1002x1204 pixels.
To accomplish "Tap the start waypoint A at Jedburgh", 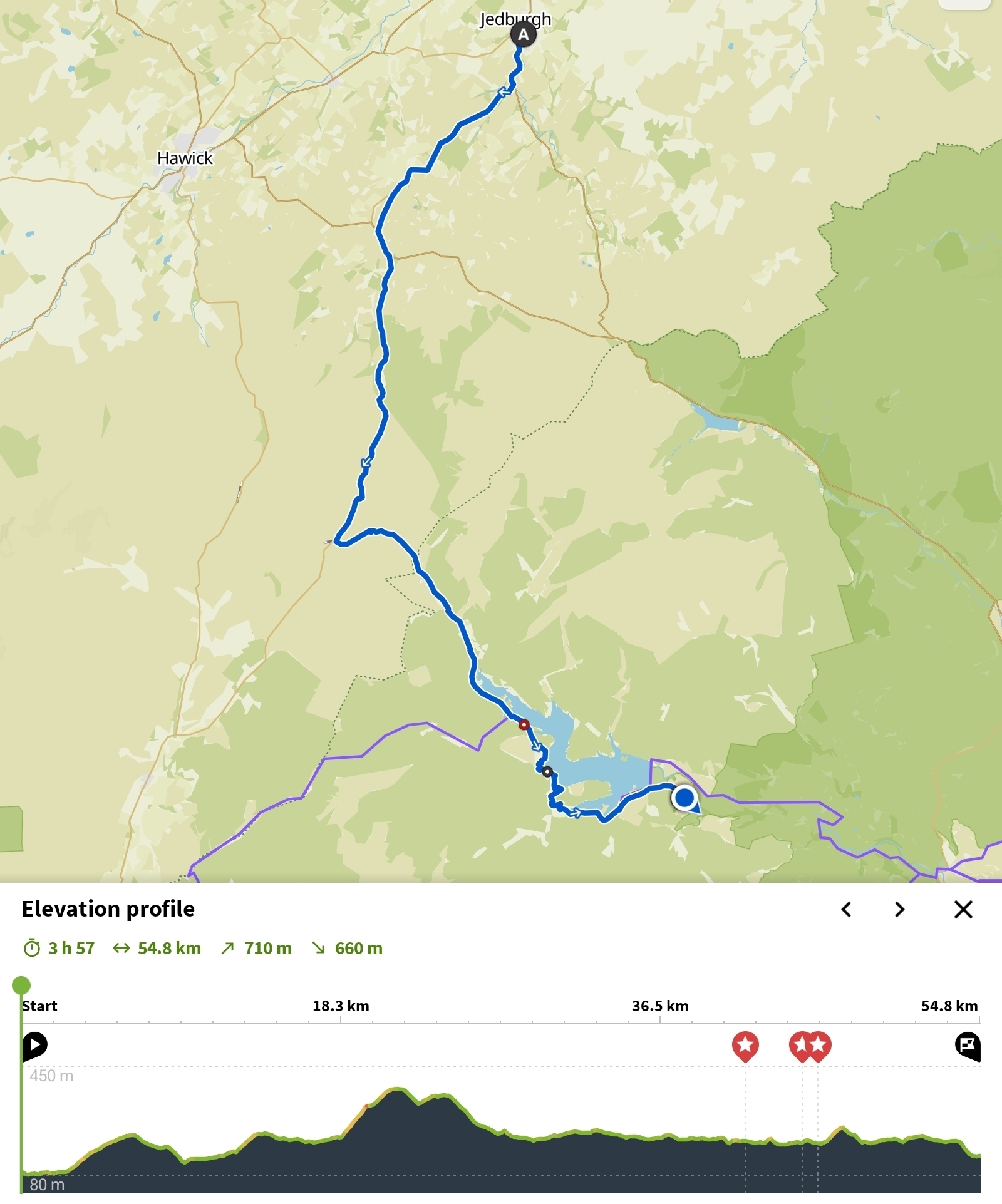I will tap(523, 35).
